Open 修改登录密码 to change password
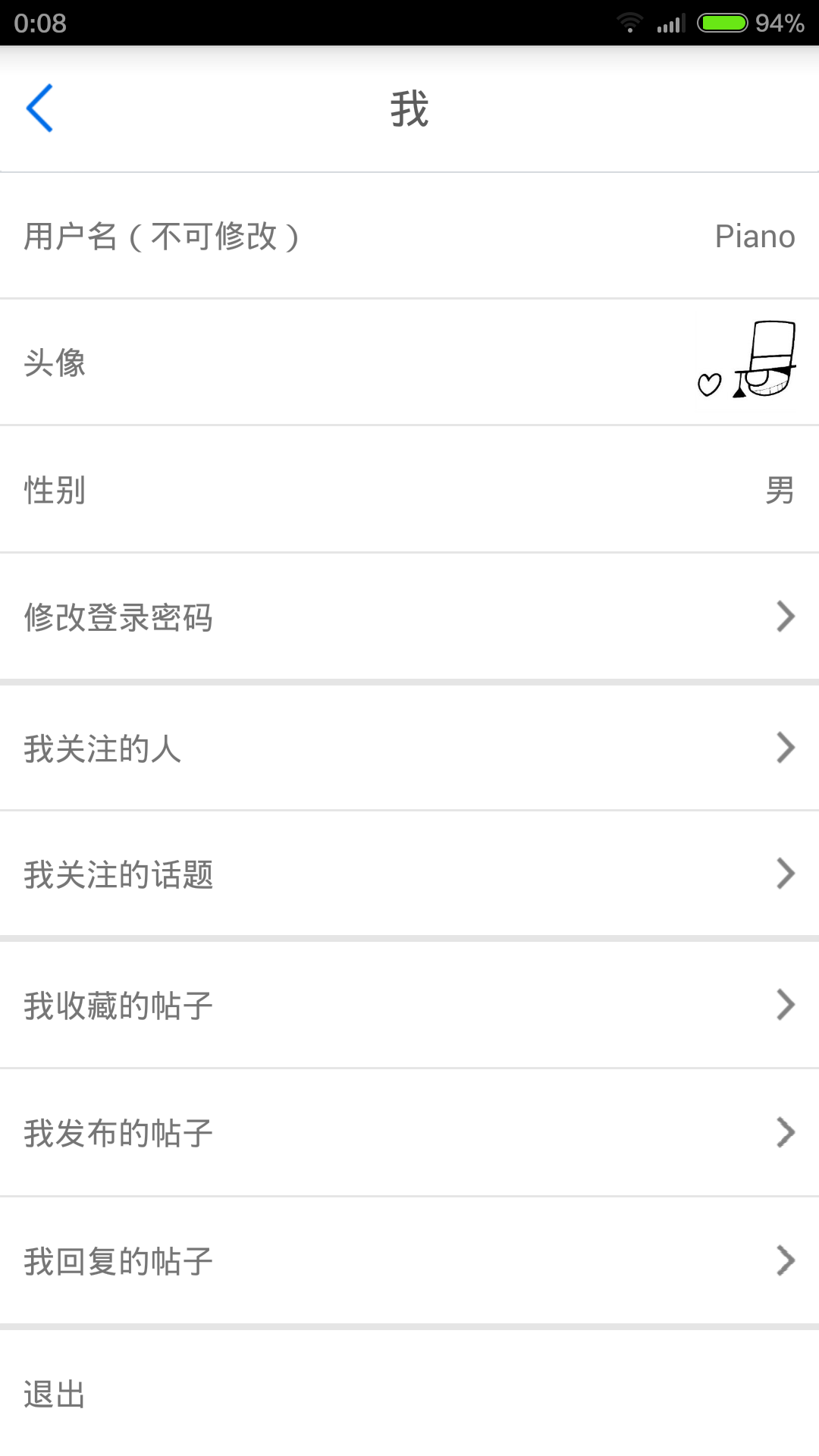The width and height of the screenshot is (819, 1456). coord(409,617)
